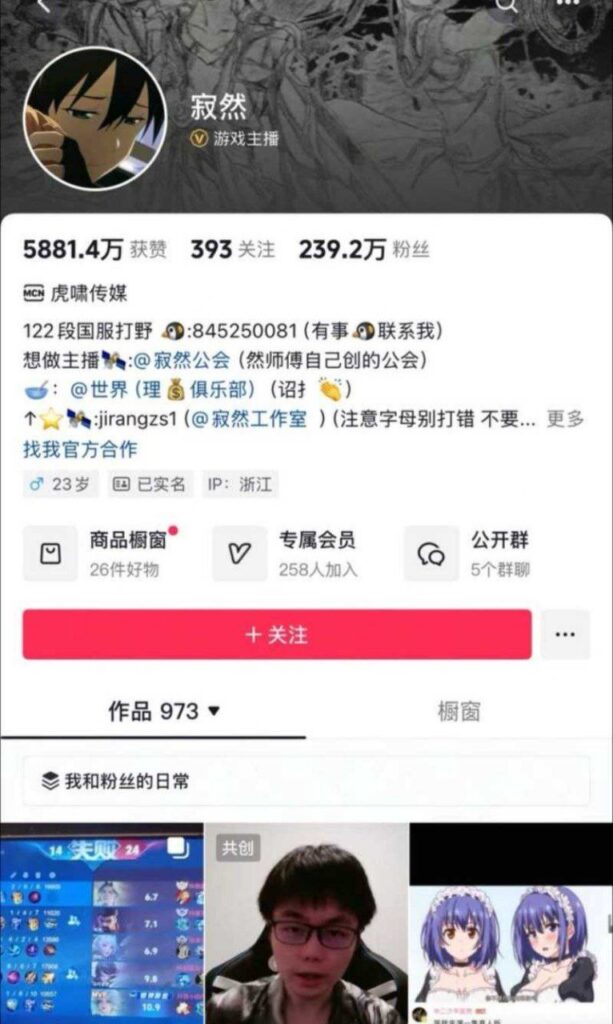Image resolution: width=613 pixels, height=1024 pixels.
Task: View the 393 关注 following list
Action: (232, 250)
